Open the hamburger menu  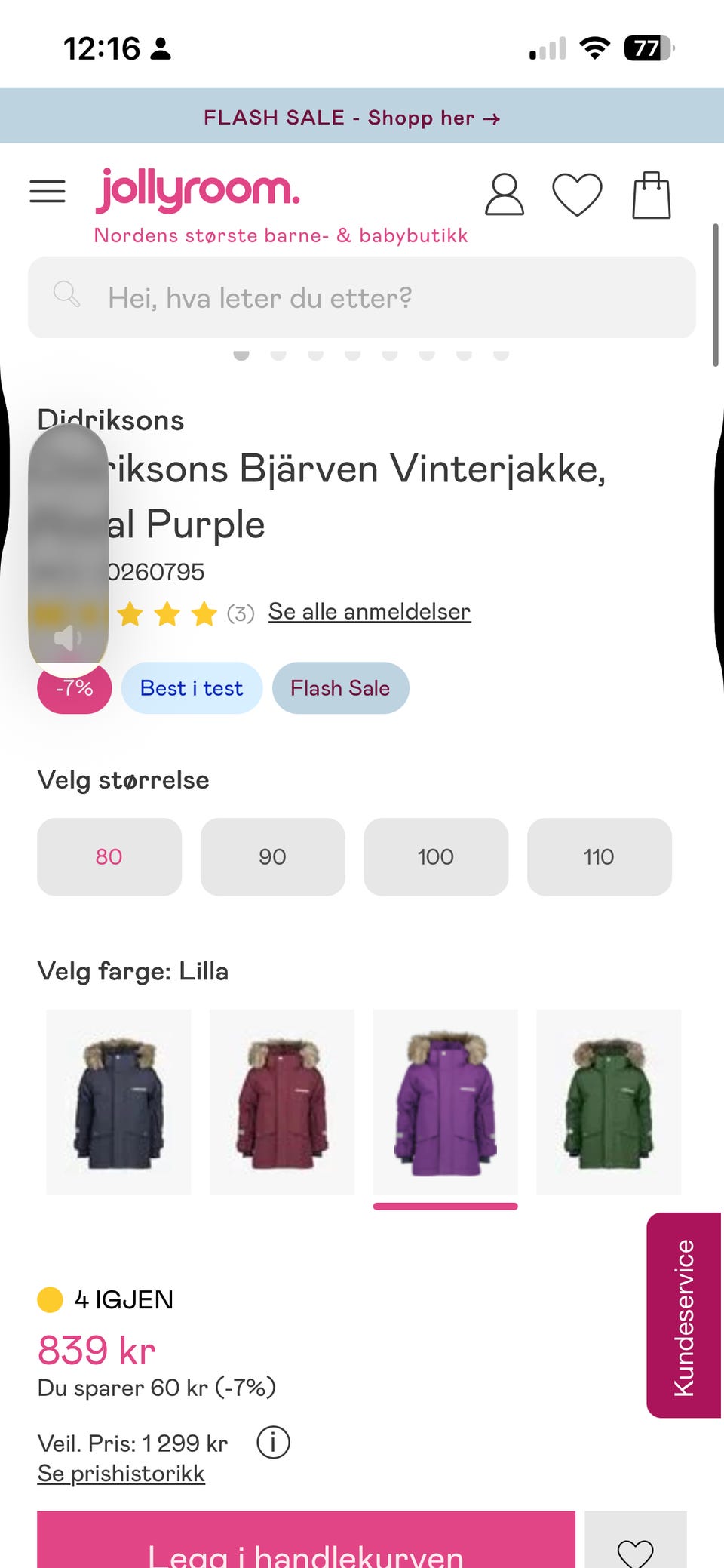coord(48,192)
